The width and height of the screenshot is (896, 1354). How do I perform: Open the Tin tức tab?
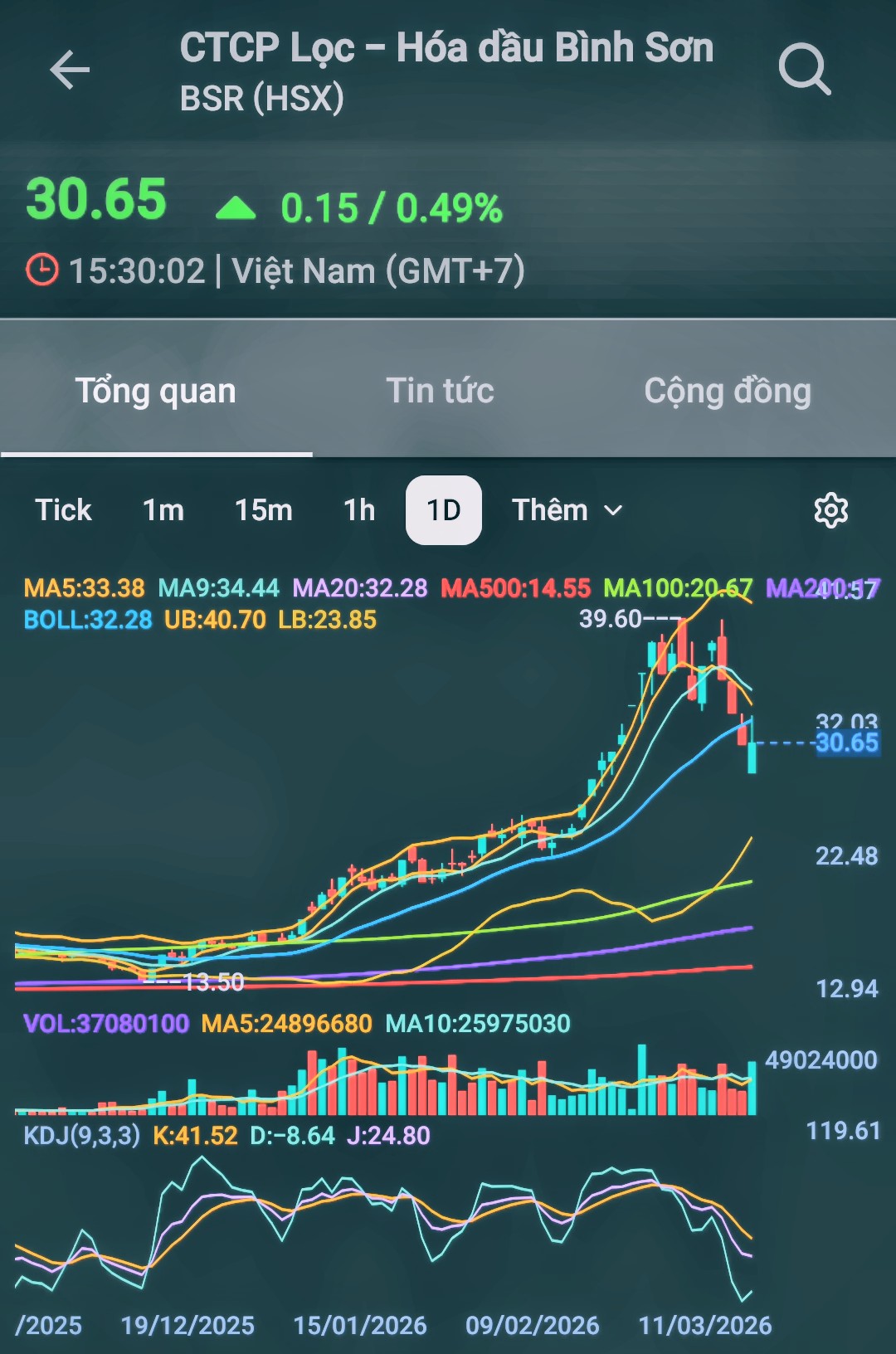tap(440, 391)
